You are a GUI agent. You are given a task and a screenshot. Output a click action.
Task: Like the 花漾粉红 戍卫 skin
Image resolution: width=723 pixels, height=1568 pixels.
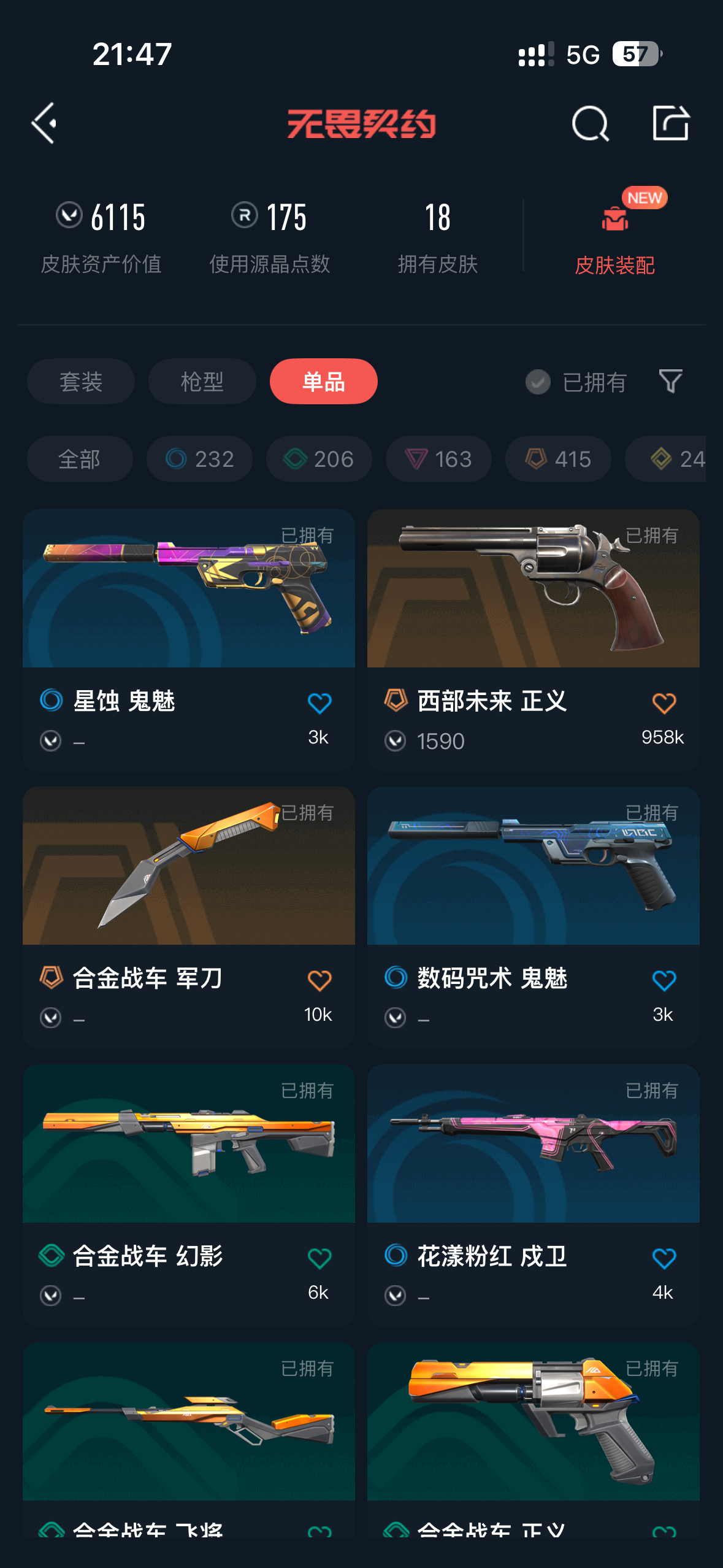pyautogui.click(x=664, y=1259)
